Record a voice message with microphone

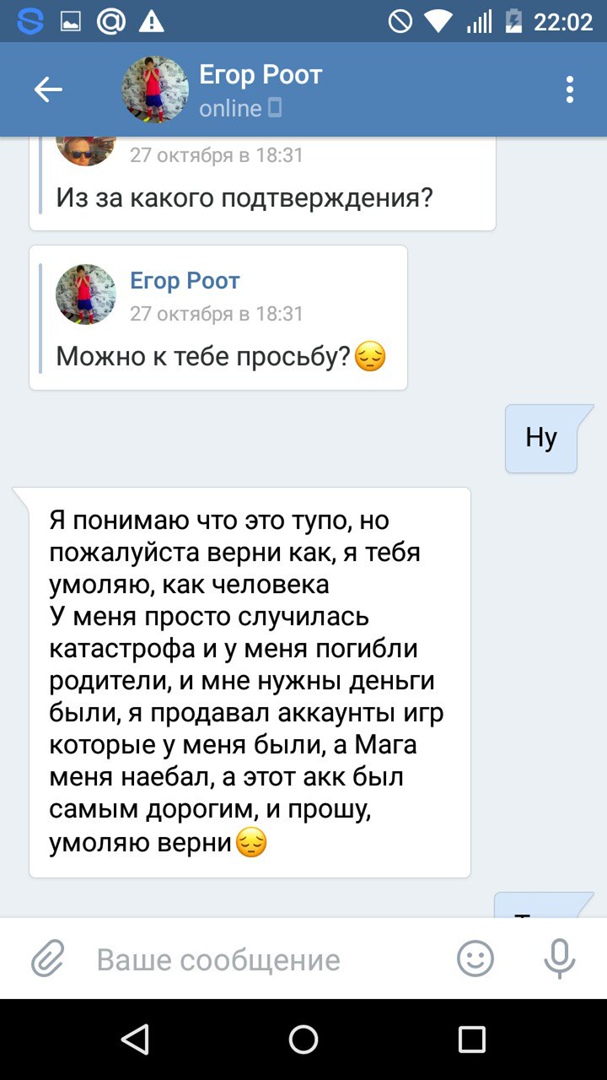[x=559, y=960]
